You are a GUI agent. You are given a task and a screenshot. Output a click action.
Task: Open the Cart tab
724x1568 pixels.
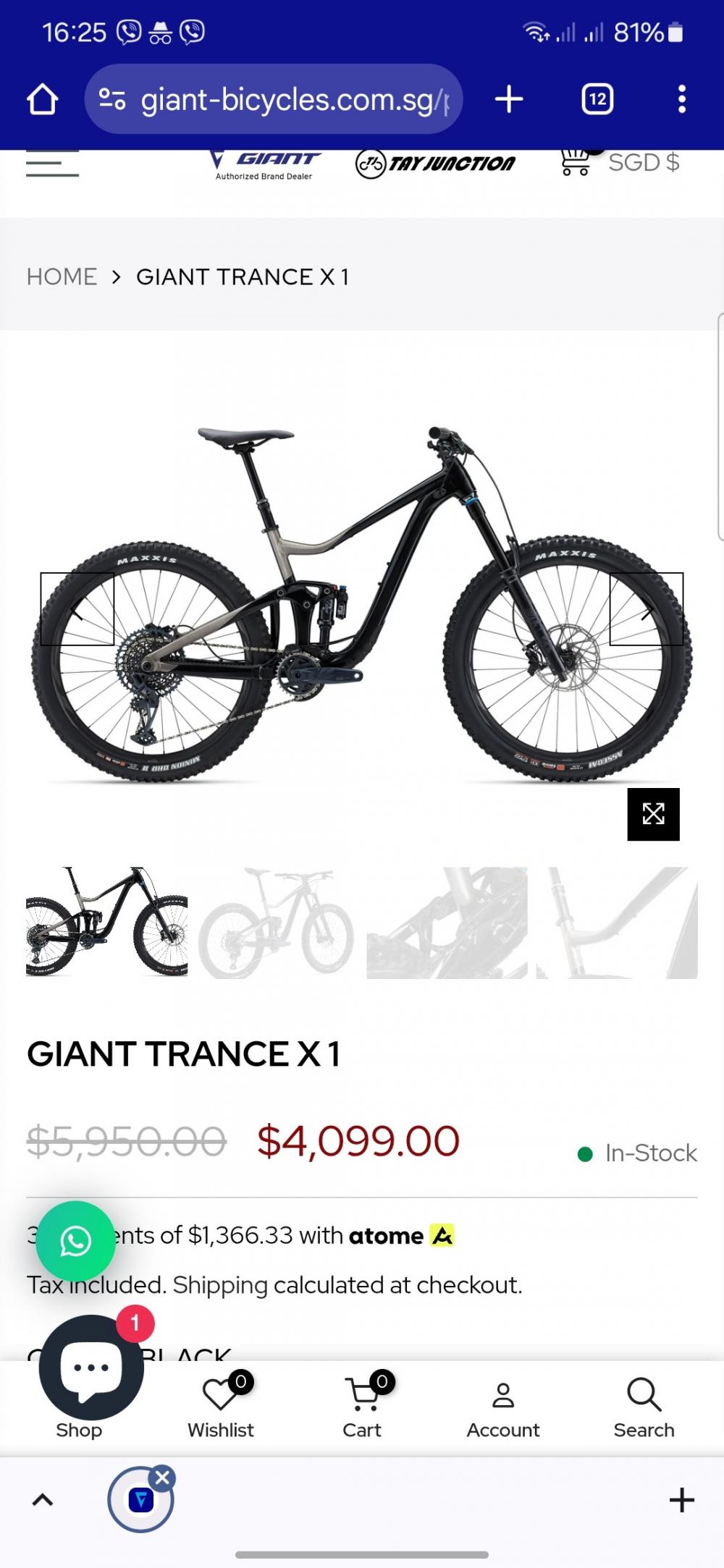point(362,1407)
